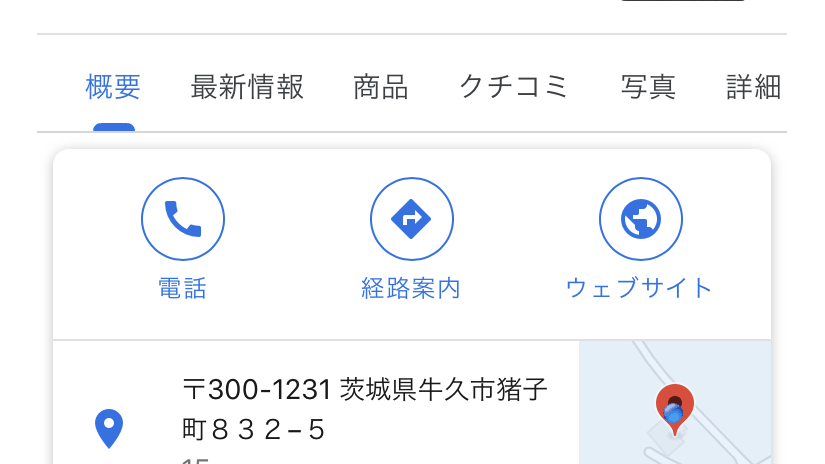Switch to the 概要 tab
Screen dimensions: 825x464
113,88
